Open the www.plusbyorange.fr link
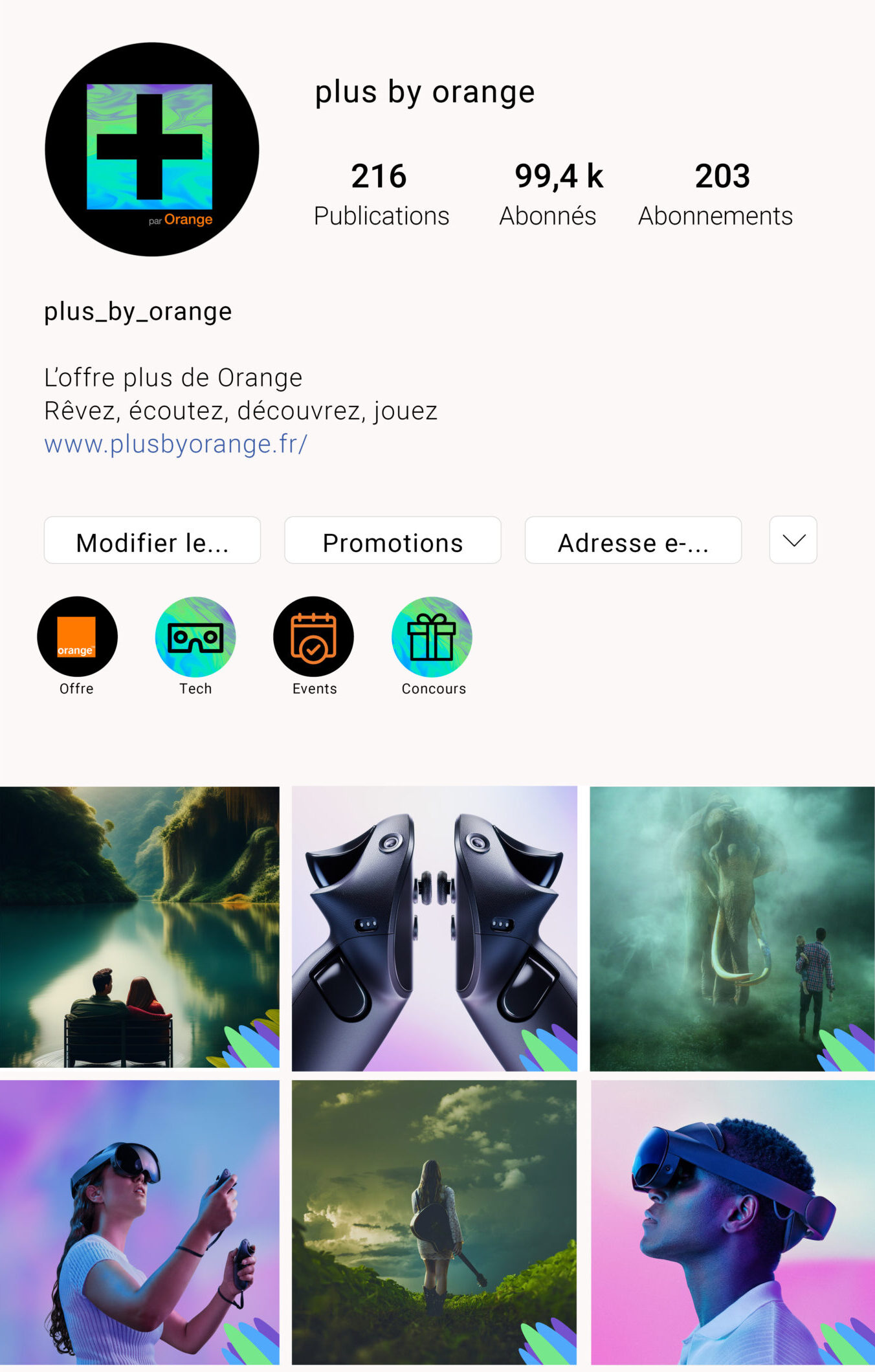Image resolution: width=875 pixels, height=1372 pixels. [175, 444]
